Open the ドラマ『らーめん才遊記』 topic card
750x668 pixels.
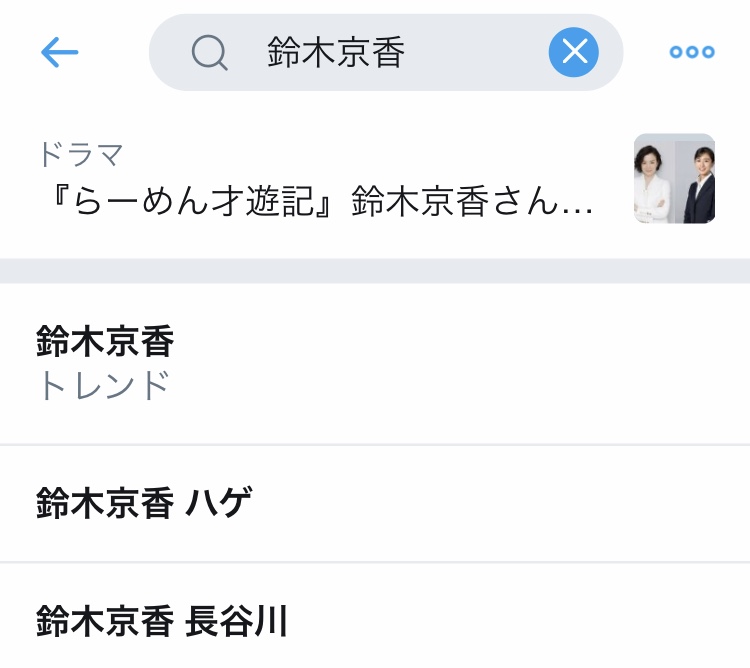tap(375, 179)
